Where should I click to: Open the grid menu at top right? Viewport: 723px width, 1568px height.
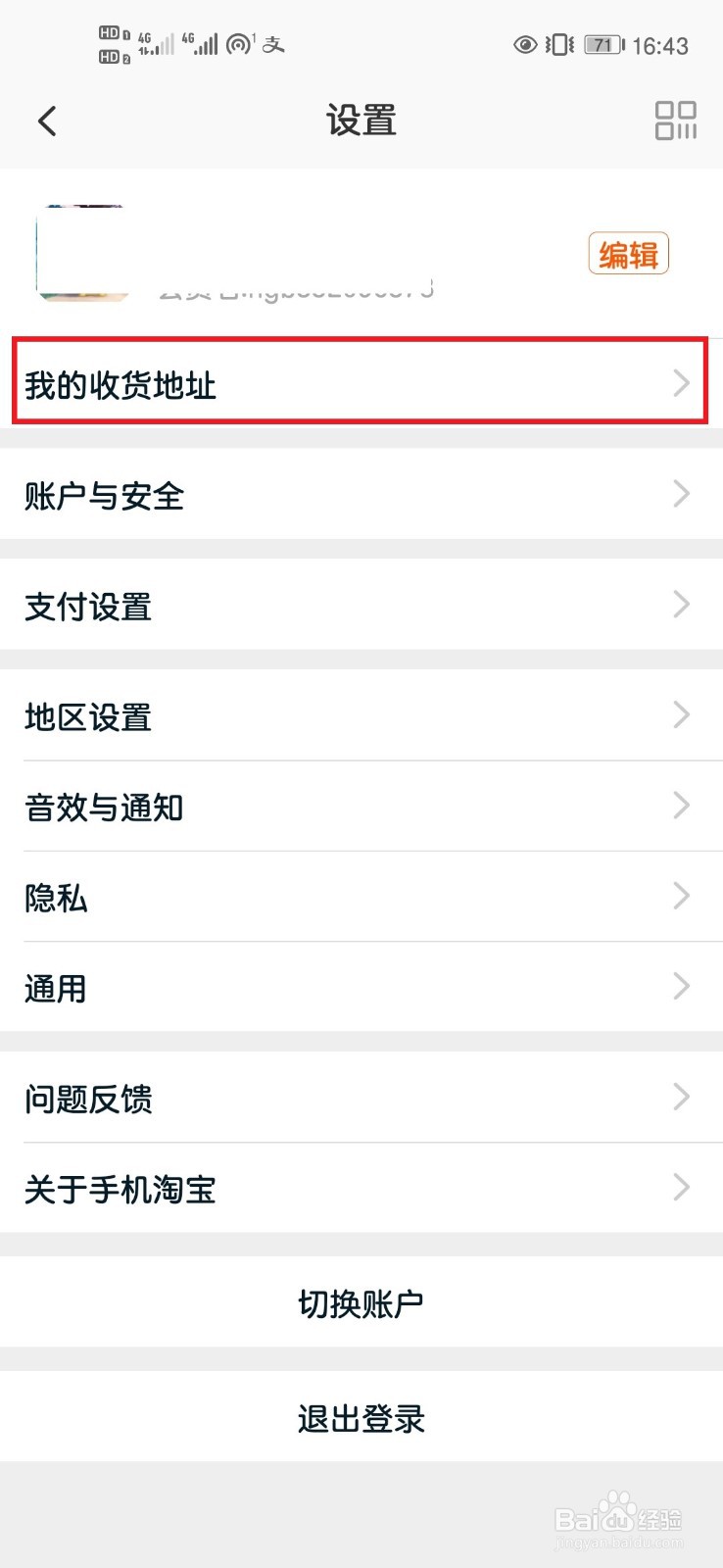point(677,120)
